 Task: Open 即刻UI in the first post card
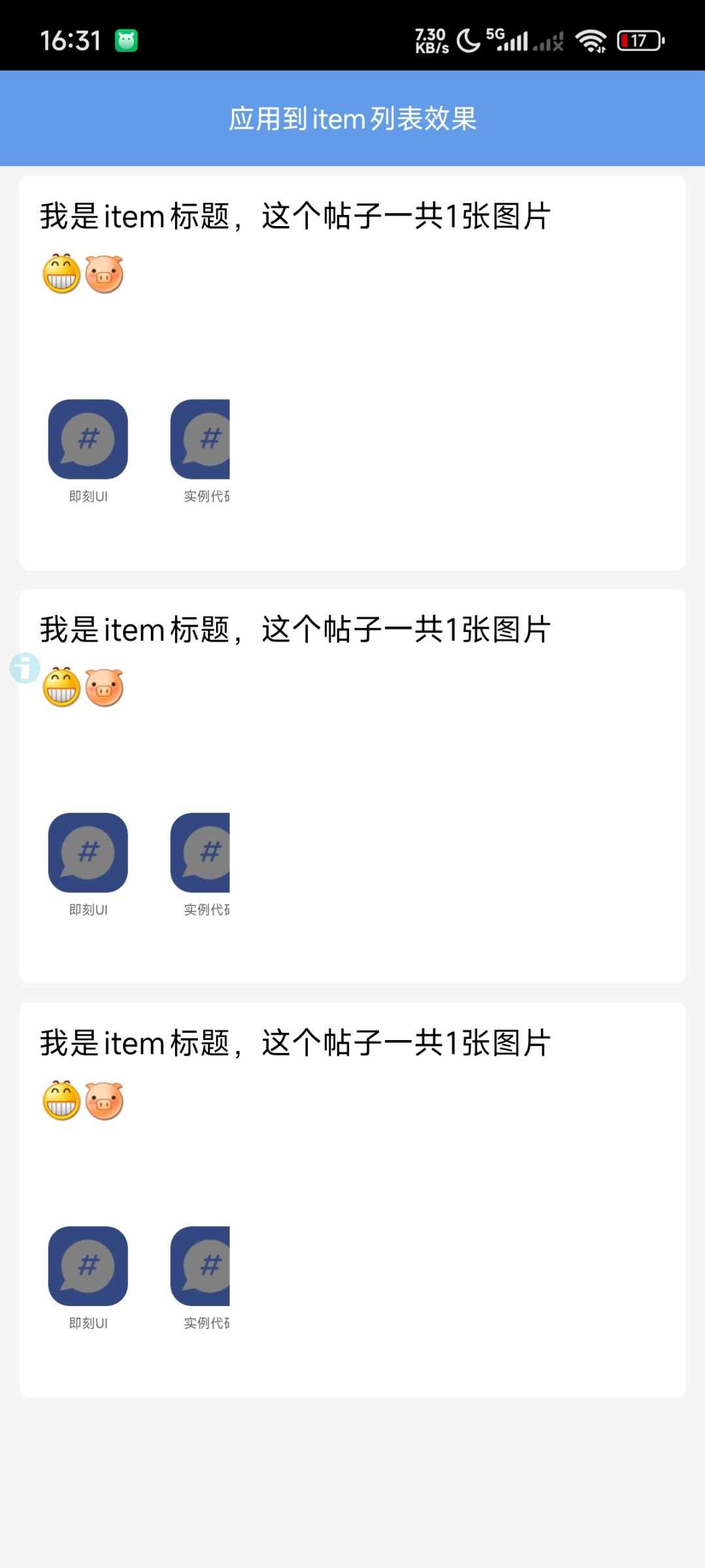click(88, 439)
